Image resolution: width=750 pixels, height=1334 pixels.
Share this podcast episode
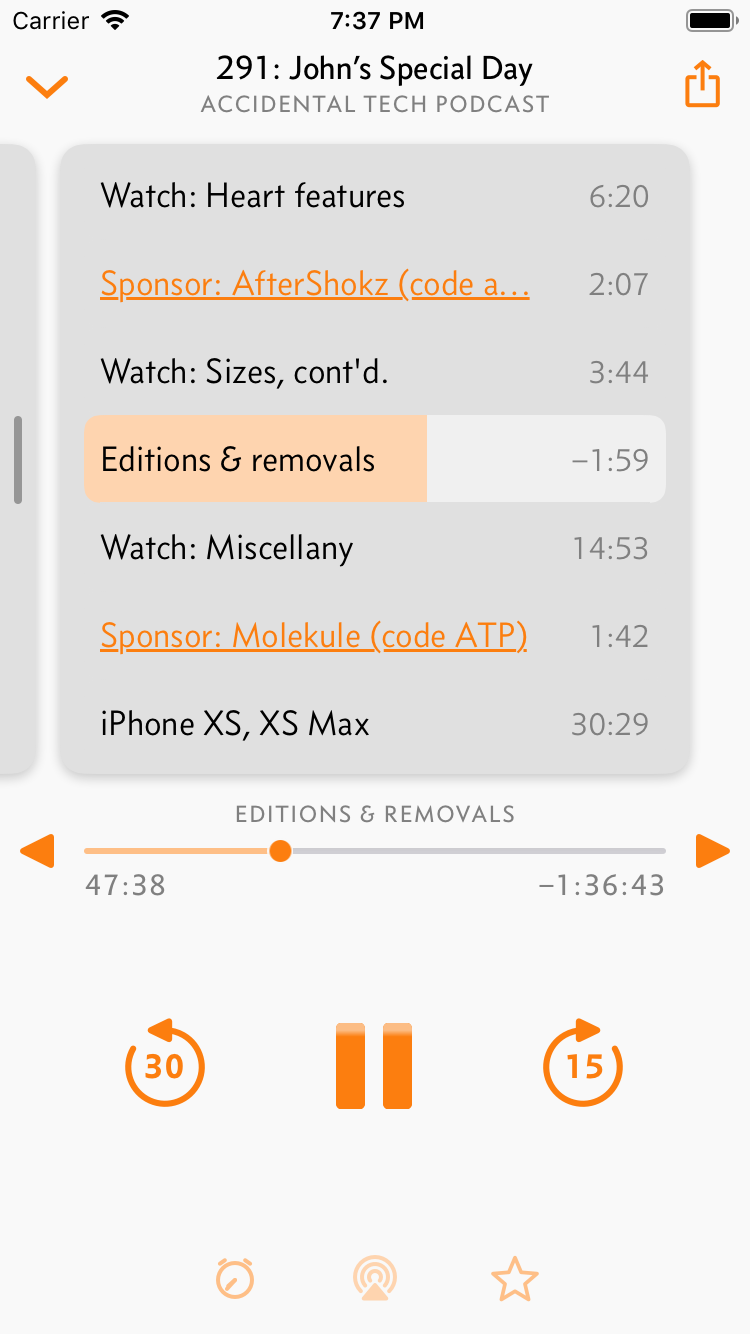click(702, 84)
